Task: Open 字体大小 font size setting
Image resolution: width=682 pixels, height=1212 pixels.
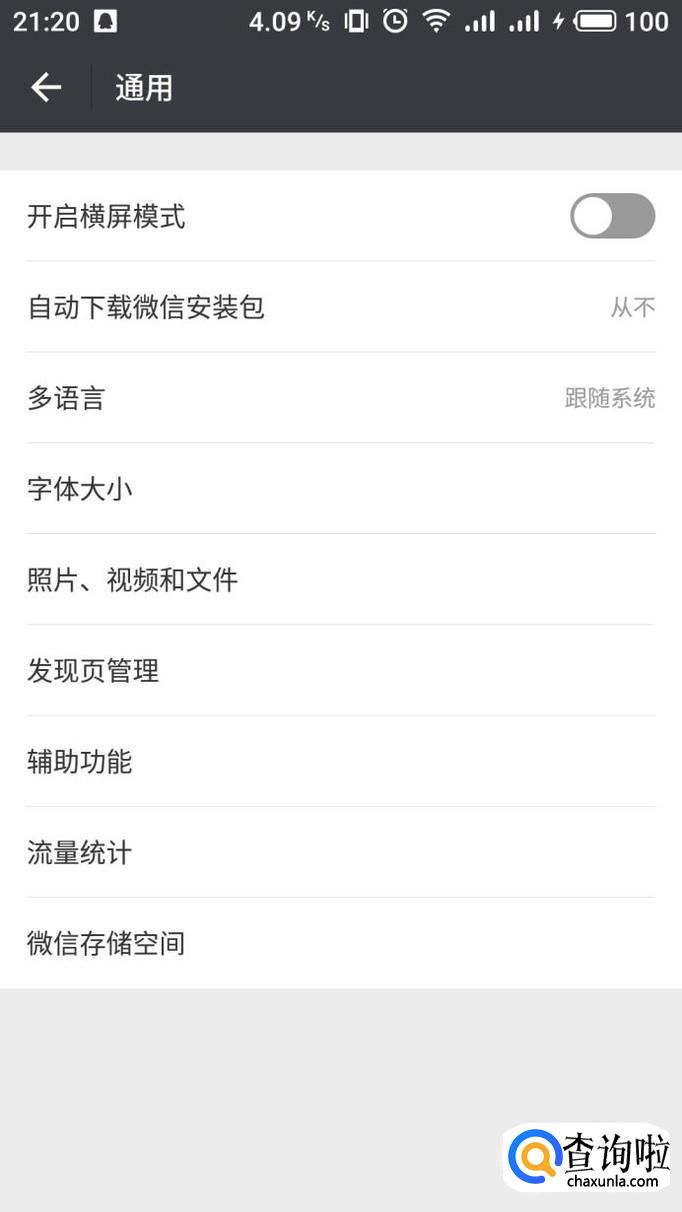Action: [340, 489]
